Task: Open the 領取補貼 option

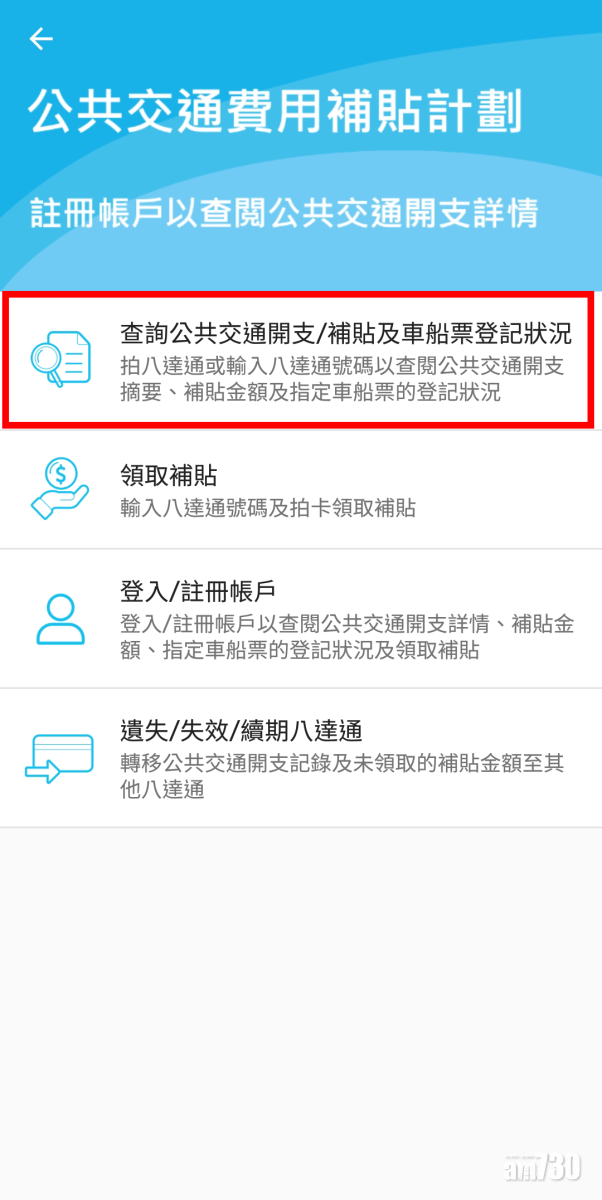Action: pos(300,490)
